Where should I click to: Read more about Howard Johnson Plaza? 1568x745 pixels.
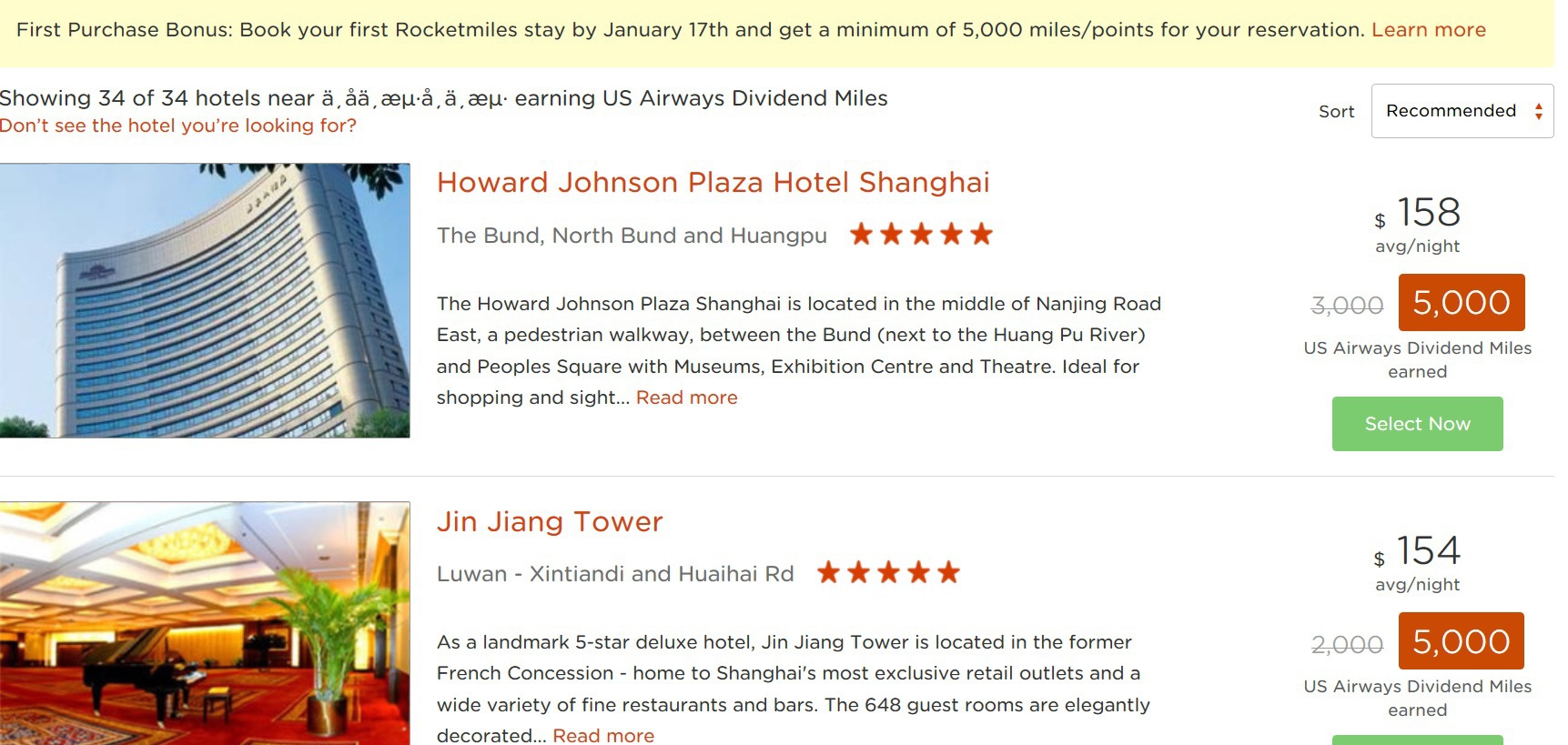[686, 398]
